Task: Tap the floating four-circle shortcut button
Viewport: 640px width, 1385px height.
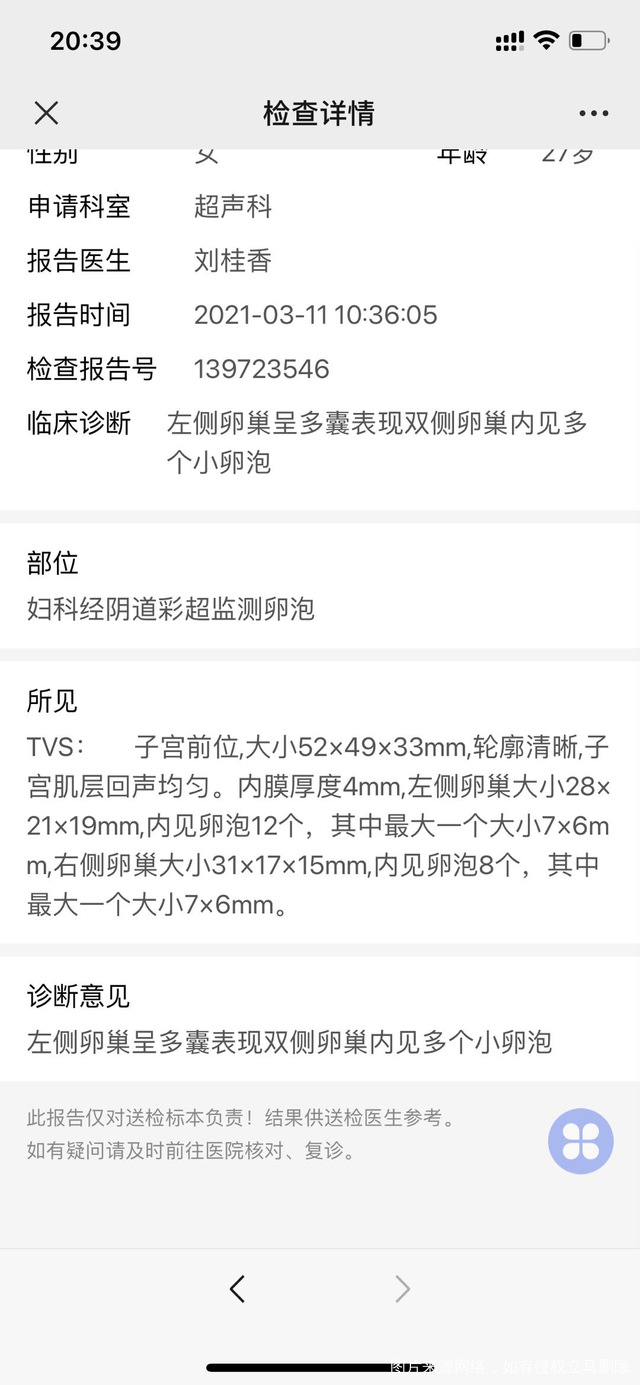Action: [581, 1141]
